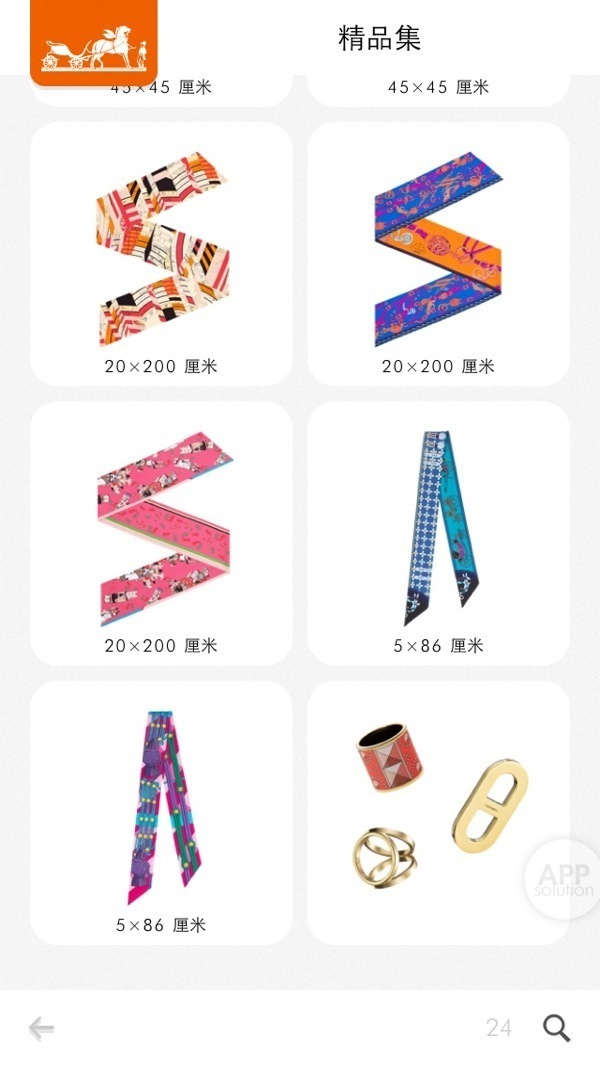Open the blue and orange 20×200 scarf card
Image resolution: width=600 pixels, height=1065 pixels.
(438, 254)
